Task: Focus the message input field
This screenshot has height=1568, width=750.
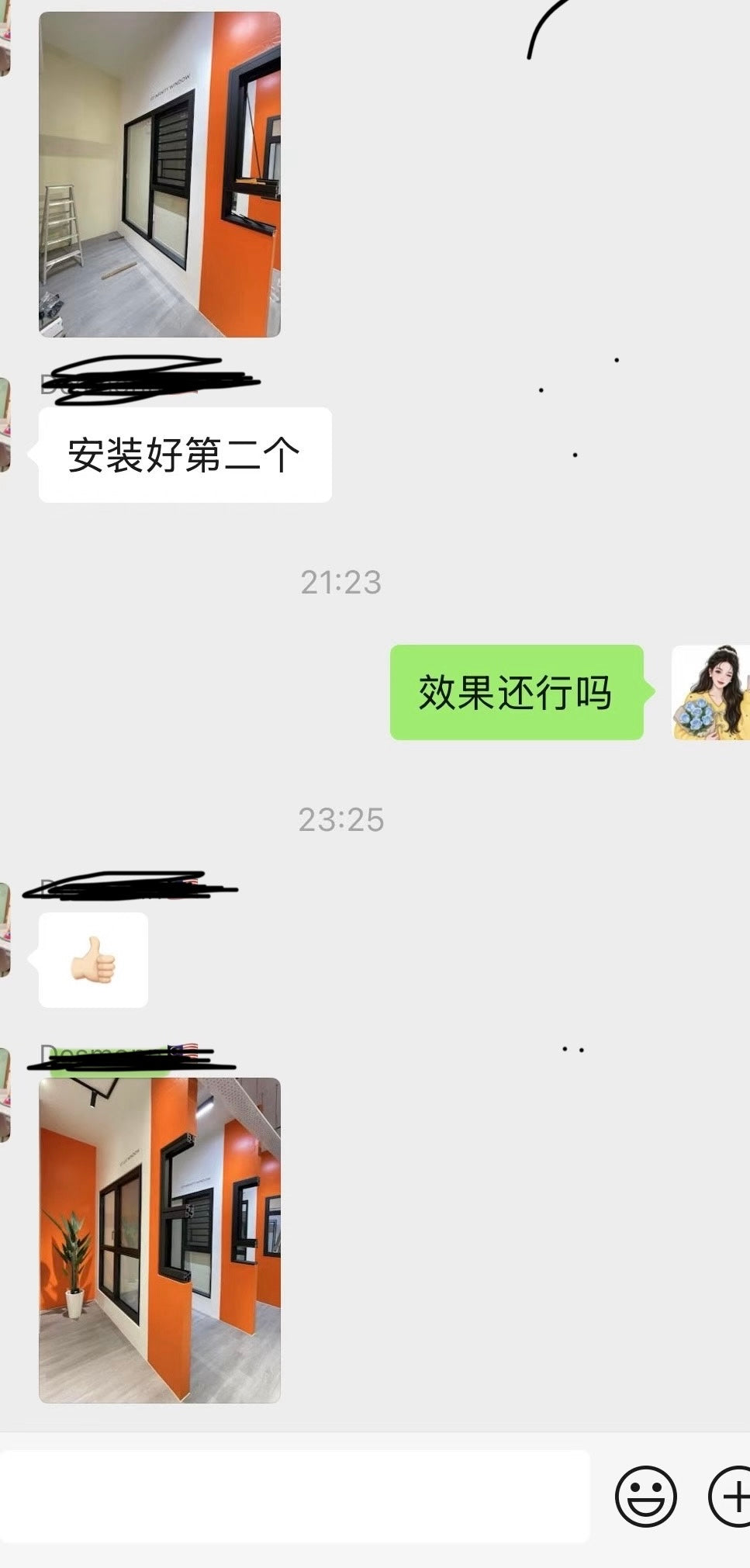Action: click(x=295, y=1496)
